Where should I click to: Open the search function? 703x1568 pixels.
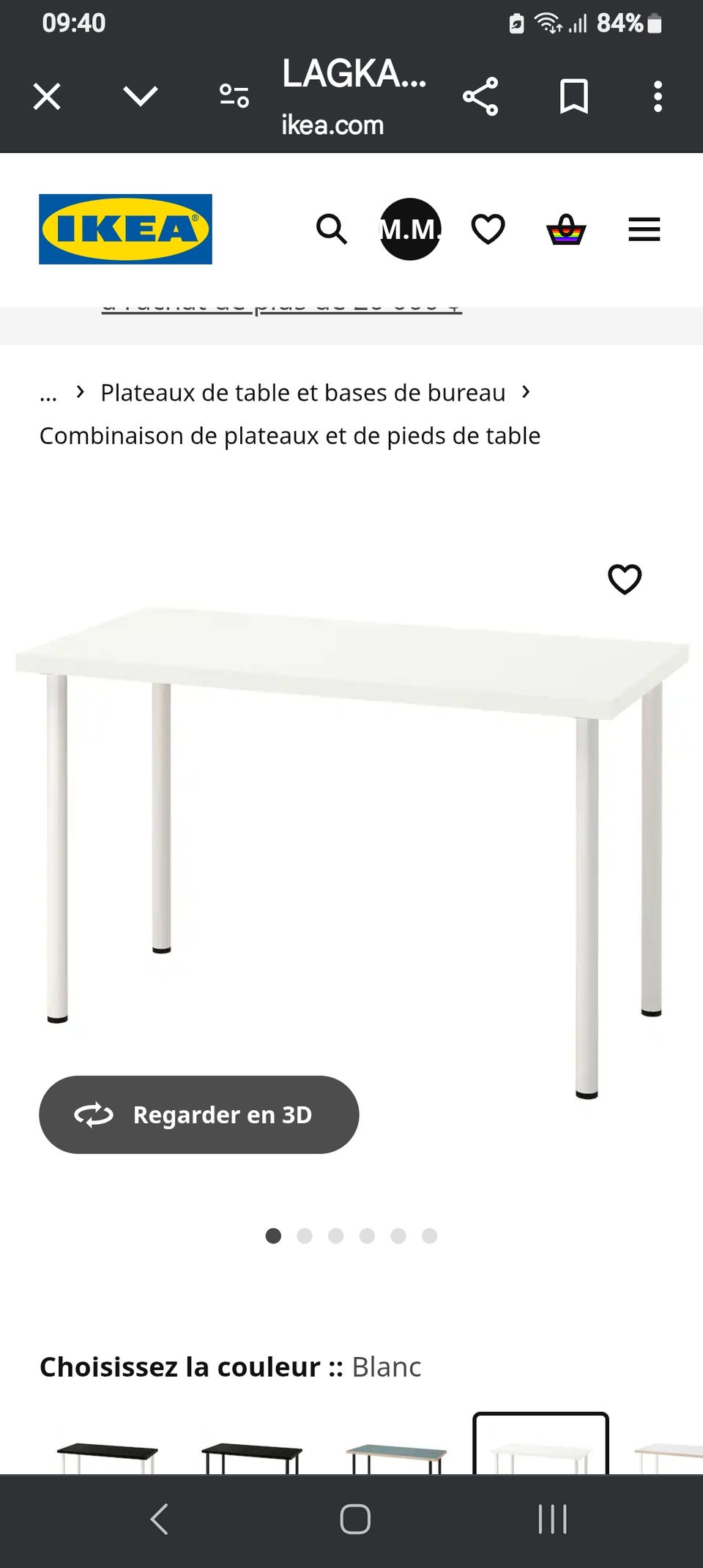pyautogui.click(x=331, y=229)
